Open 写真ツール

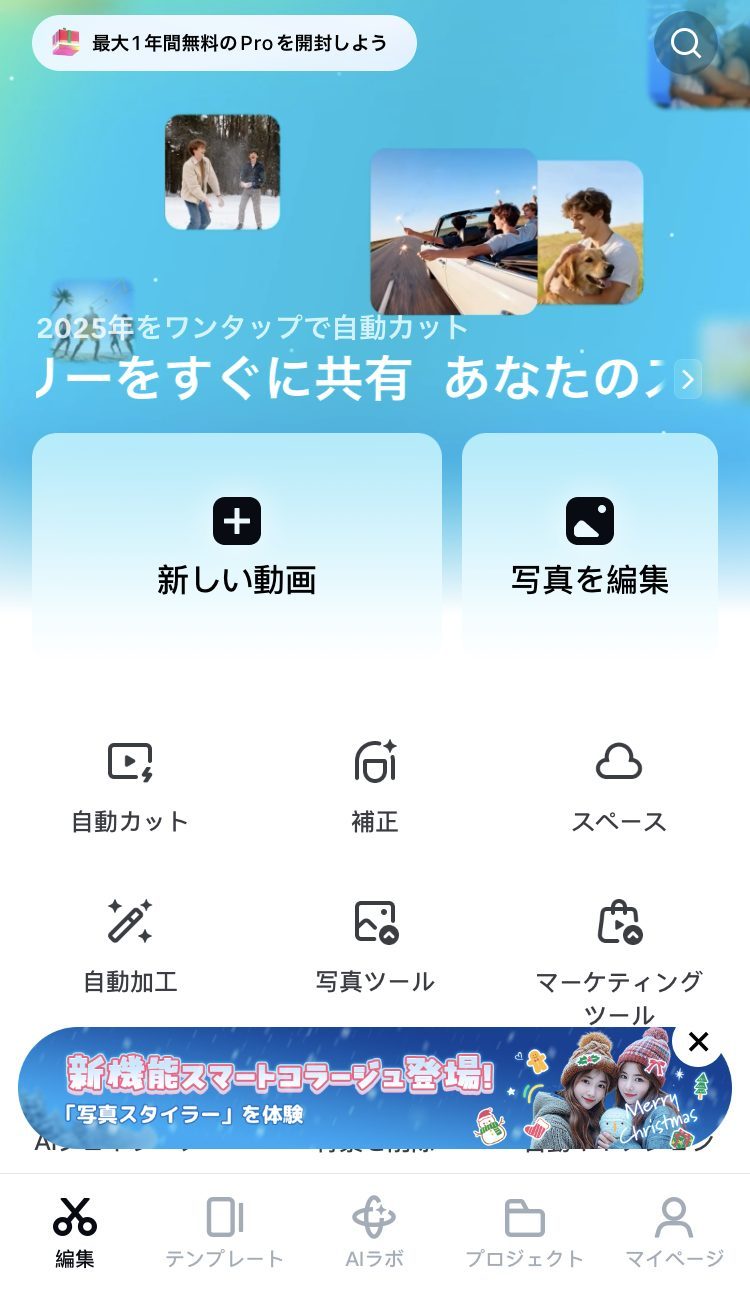click(375, 945)
